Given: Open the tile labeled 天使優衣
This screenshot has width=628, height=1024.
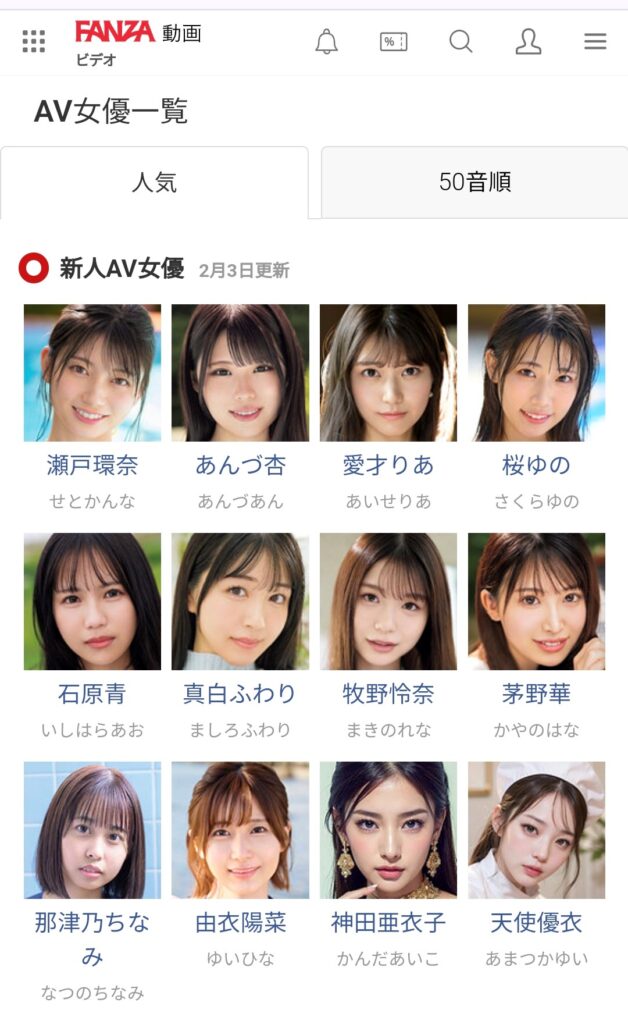Looking at the screenshot, I should [x=536, y=830].
